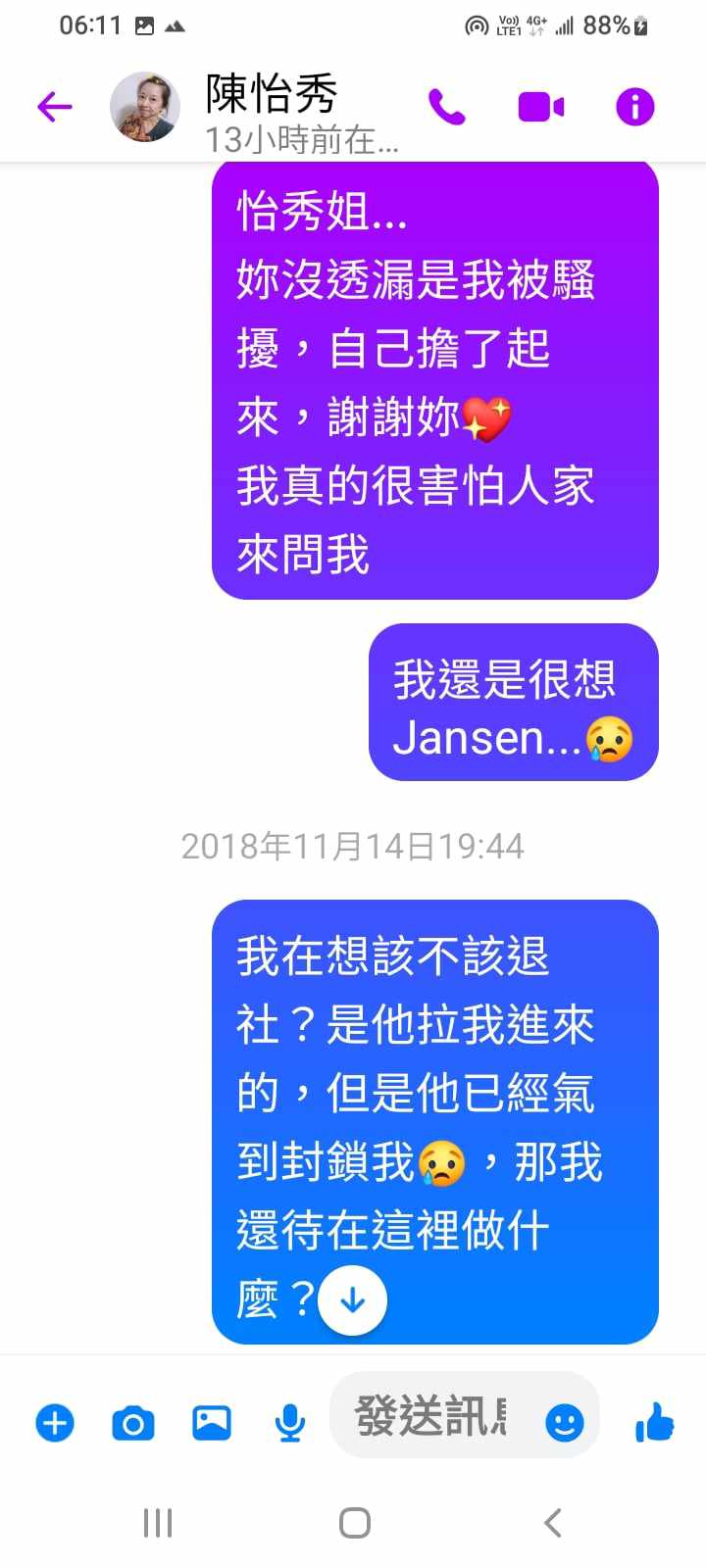Open conversation info details
This screenshot has height=1568, width=706.
[x=634, y=107]
